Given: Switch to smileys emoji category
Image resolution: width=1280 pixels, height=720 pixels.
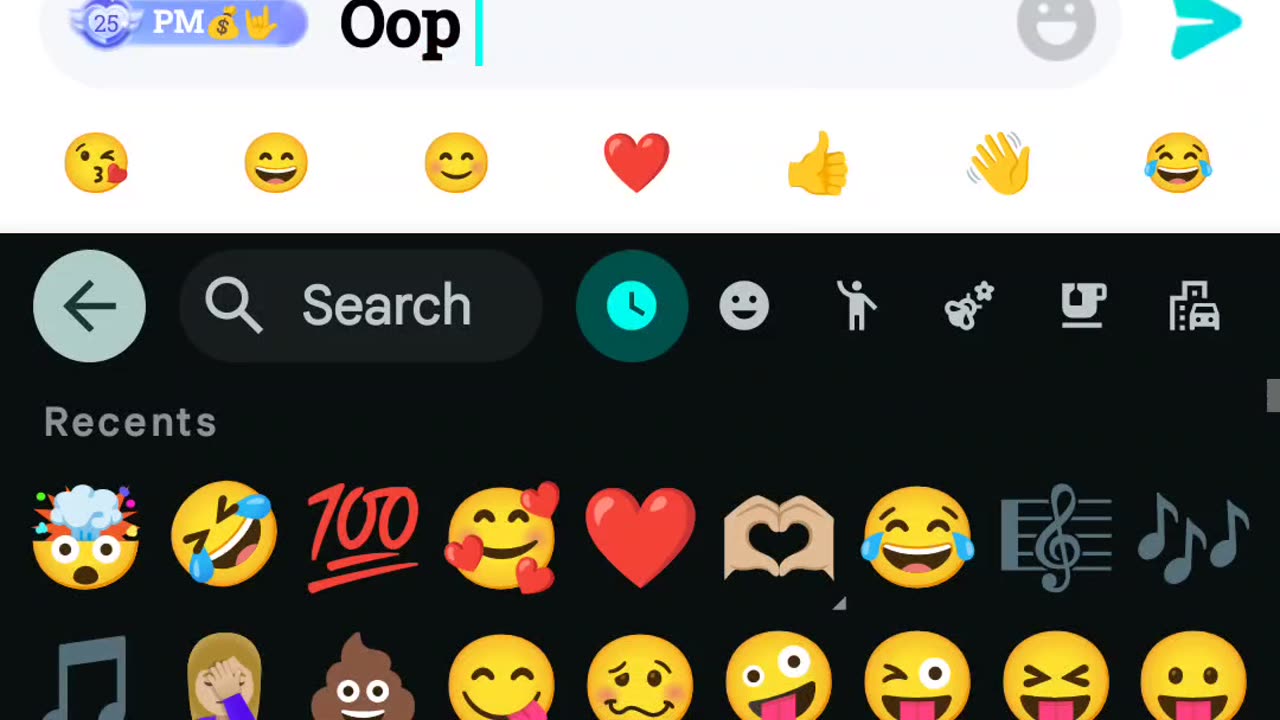Looking at the screenshot, I should click(744, 306).
